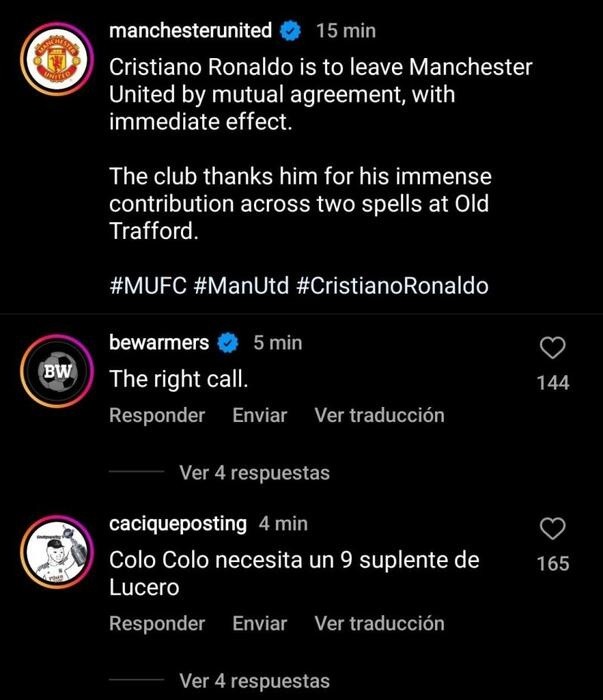Send the caciqueposting comment
This screenshot has width=603, height=700.
259,623
